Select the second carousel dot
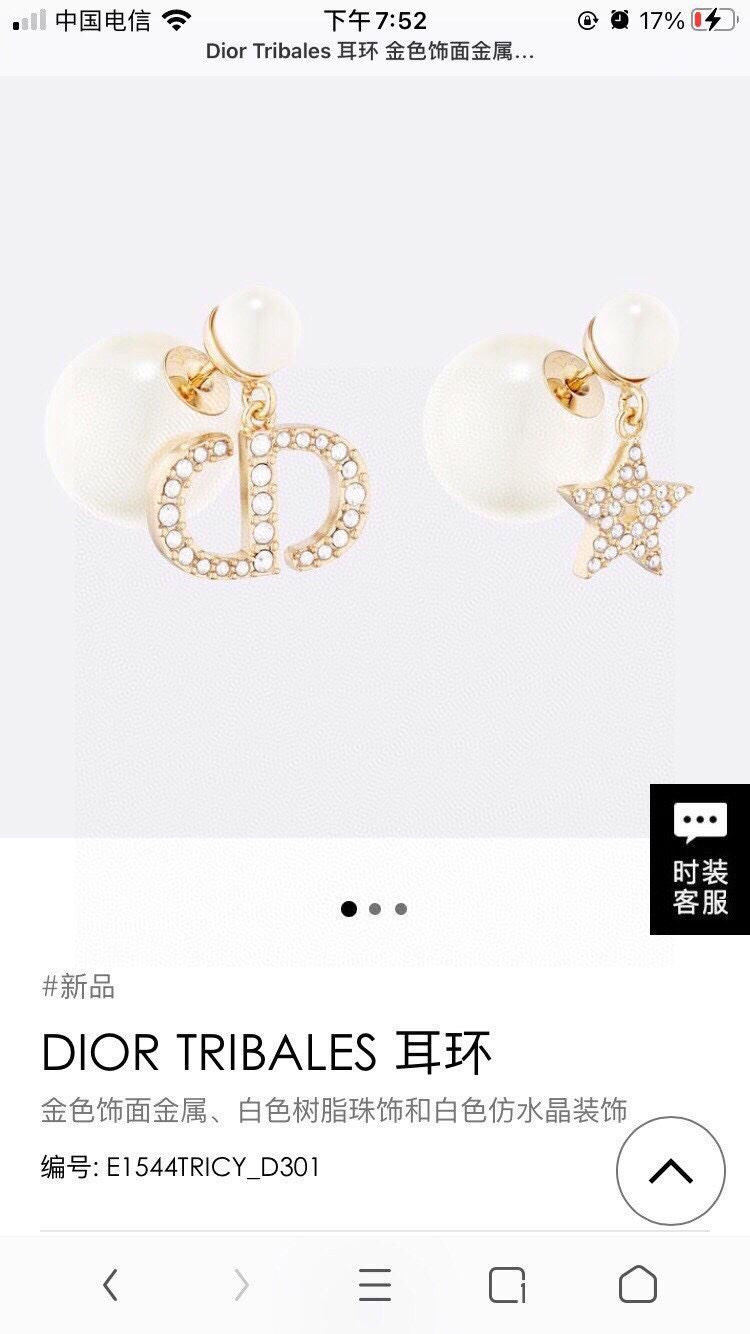 pos(375,908)
